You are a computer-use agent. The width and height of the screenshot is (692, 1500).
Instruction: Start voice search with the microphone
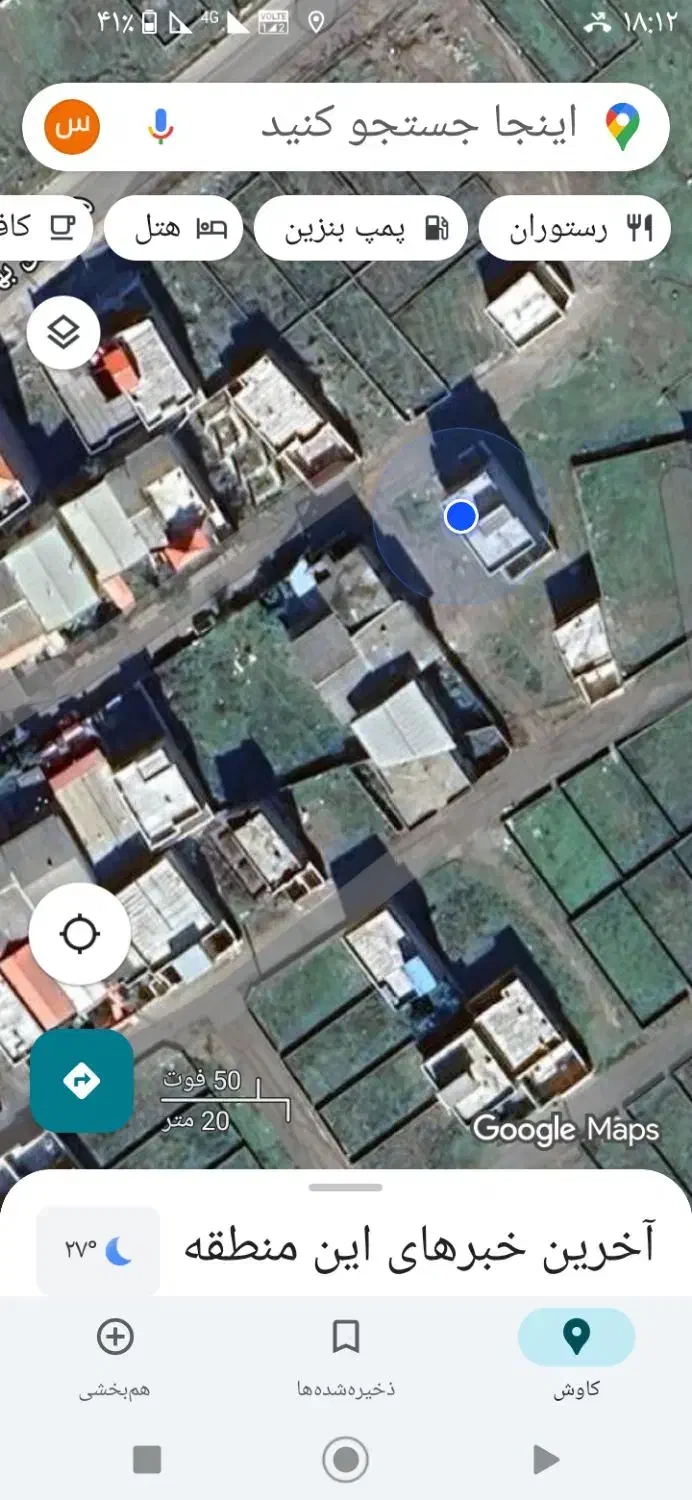[x=160, y=126]
